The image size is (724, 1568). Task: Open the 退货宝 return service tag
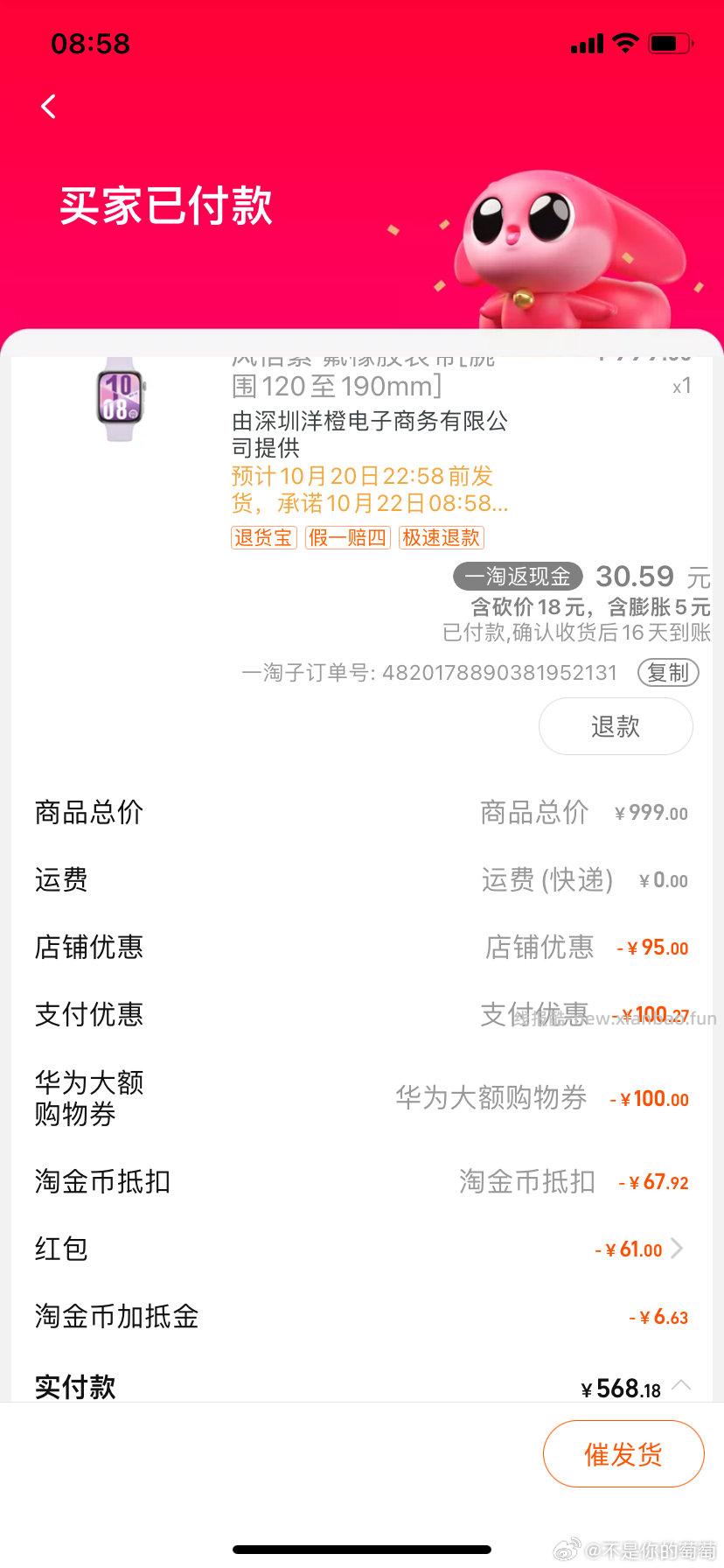click(x=262, y=537)
